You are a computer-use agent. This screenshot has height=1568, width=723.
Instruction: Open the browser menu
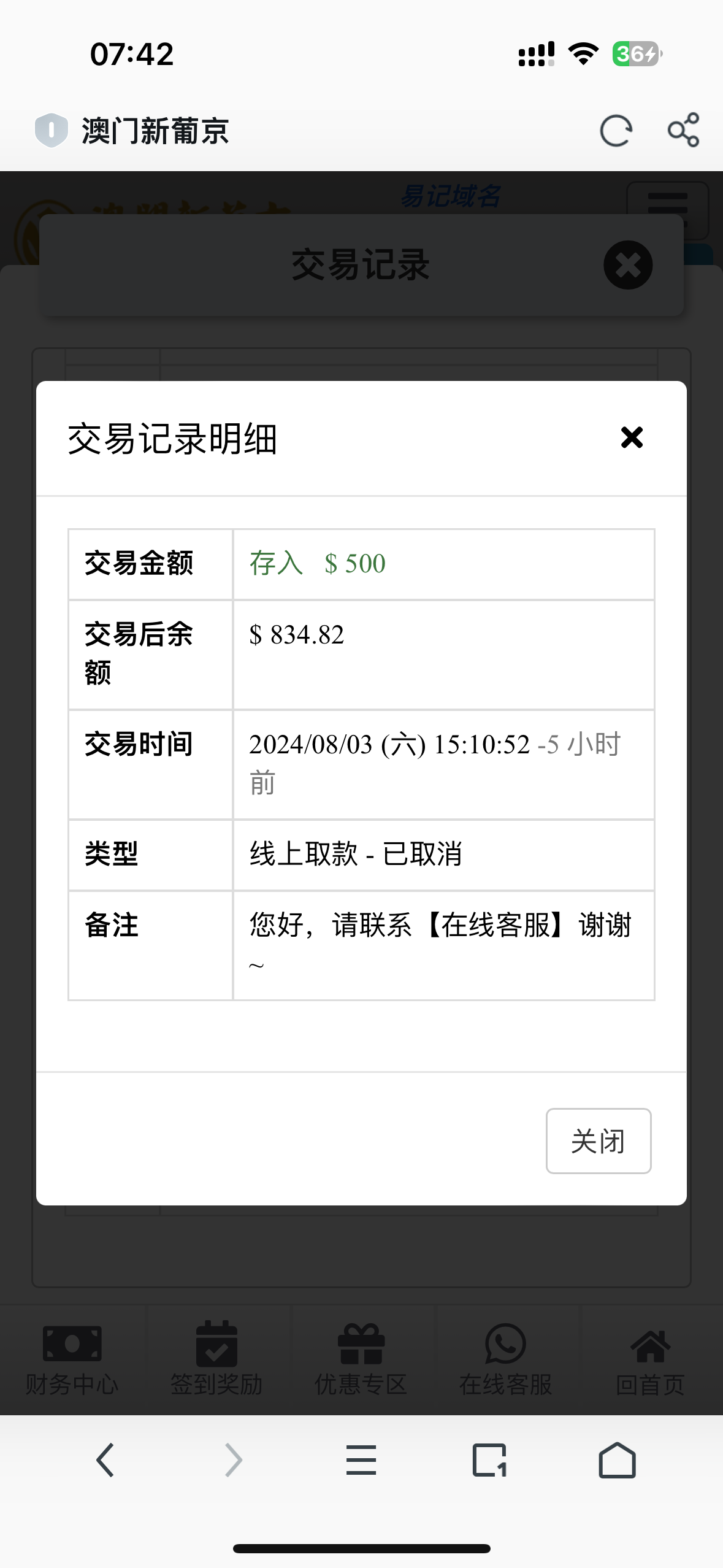[361, 1459]
